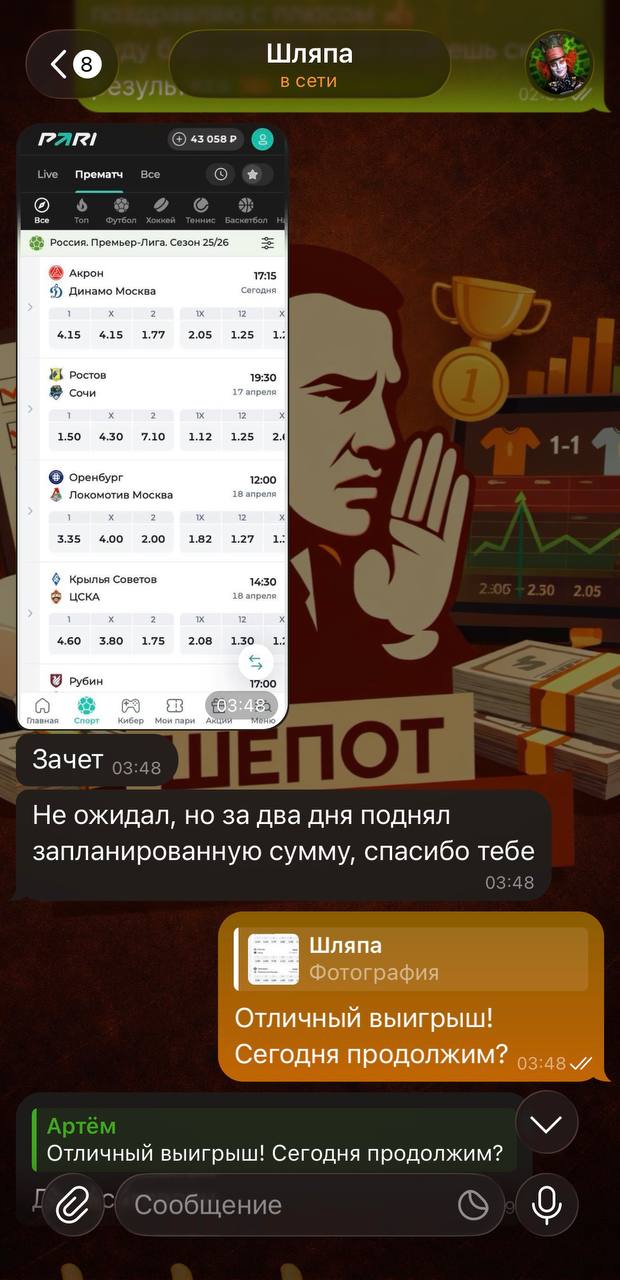Viewport: 620px width, 1280px height.
Task: Record a voice message
Action: 546,1205
